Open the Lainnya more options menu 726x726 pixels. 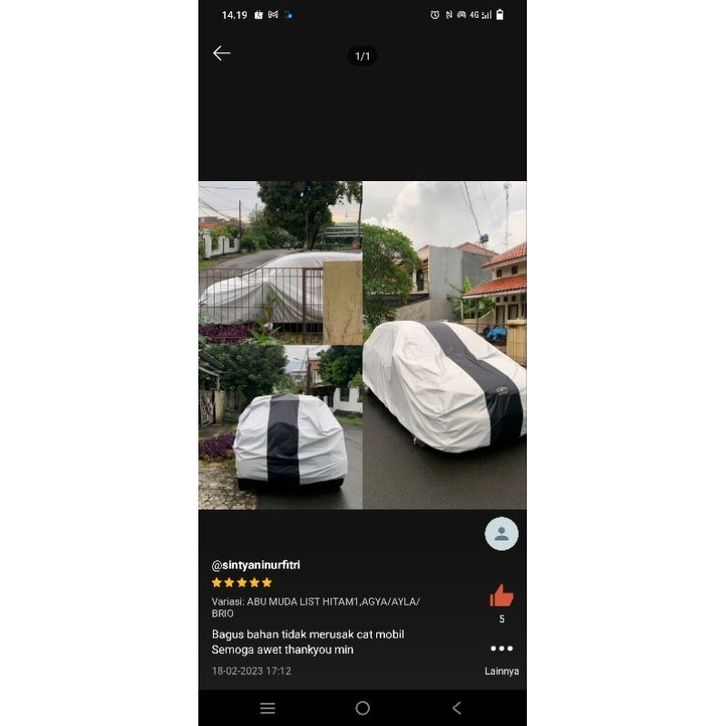pos(501,649)
